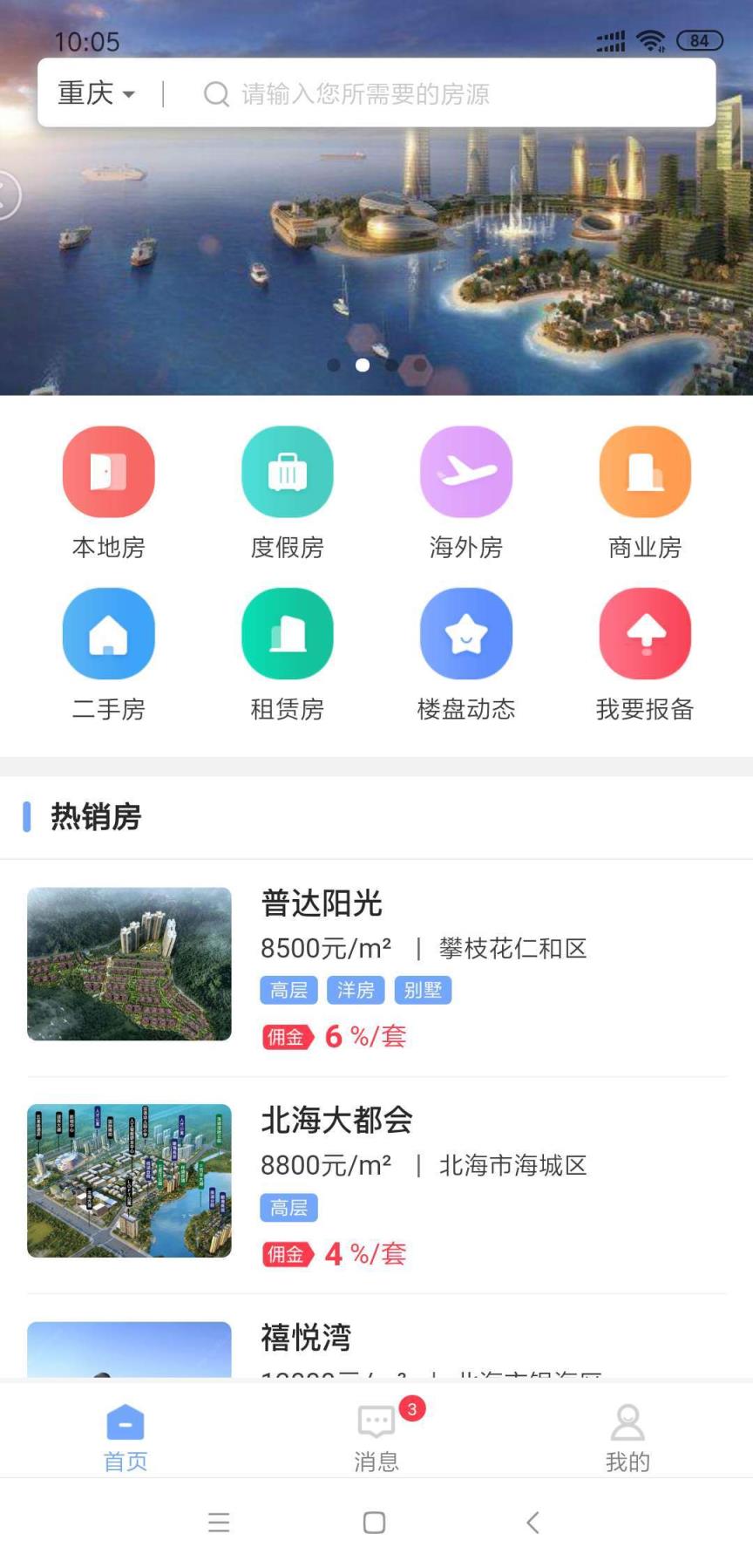Open the 我要报备 upload icon
This screenshot has width=753, height=1568.
point(645,633)
